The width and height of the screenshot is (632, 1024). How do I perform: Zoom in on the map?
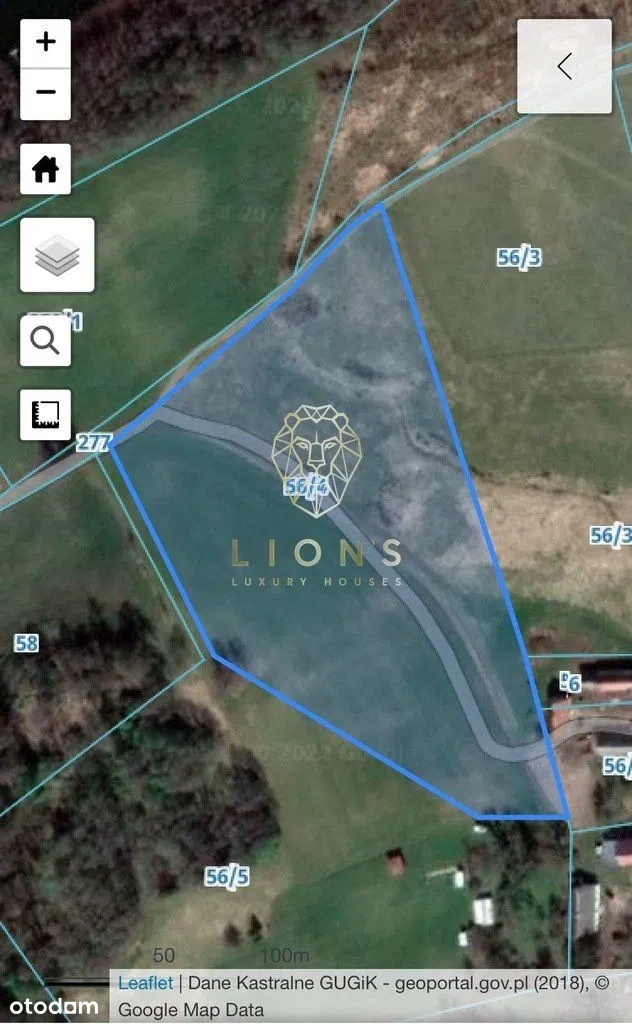coord(46,43)
